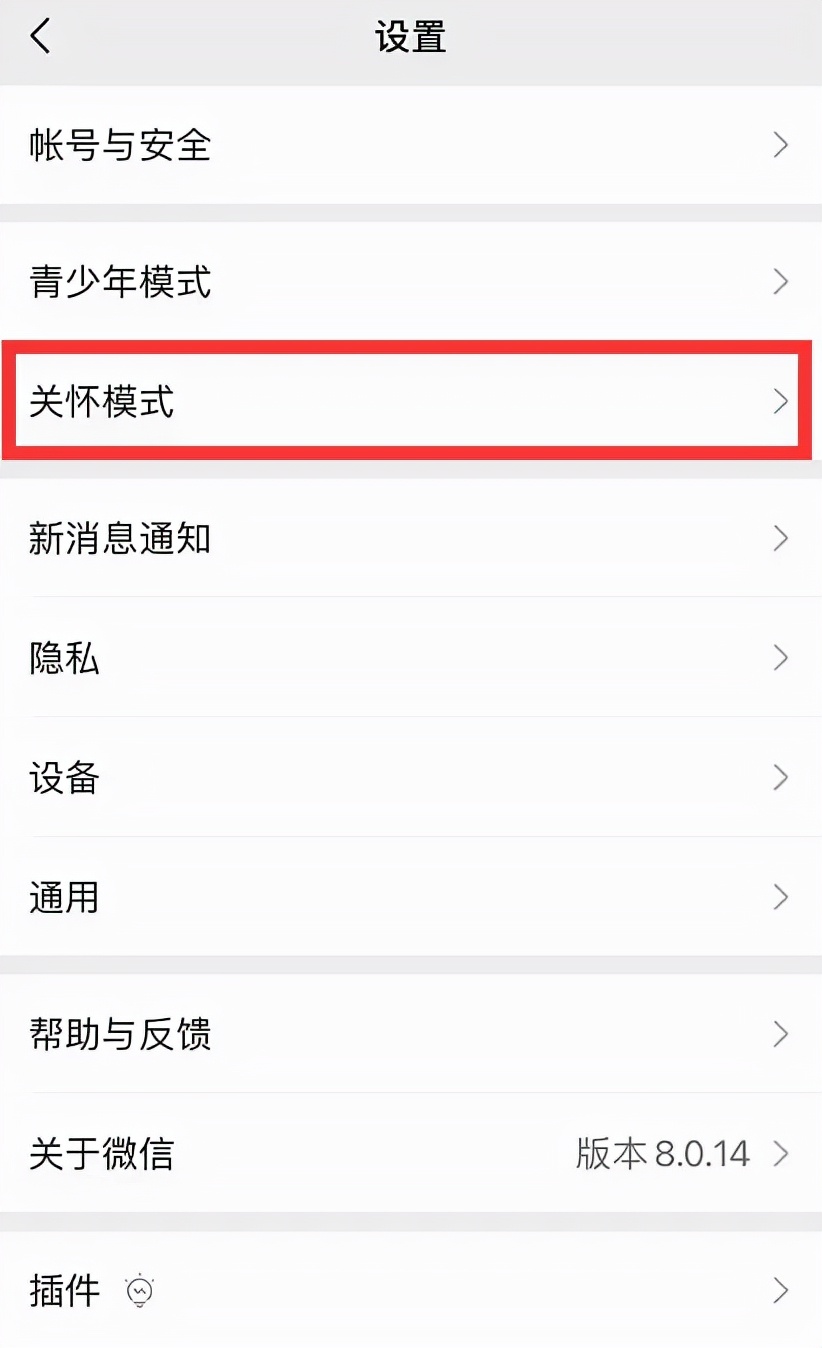Image resolution: width=822 pixels, height=1348 pixels.
Task: Tap the chevron on the 通用 row
Action: pyautogui.click(x=781, y=898)
